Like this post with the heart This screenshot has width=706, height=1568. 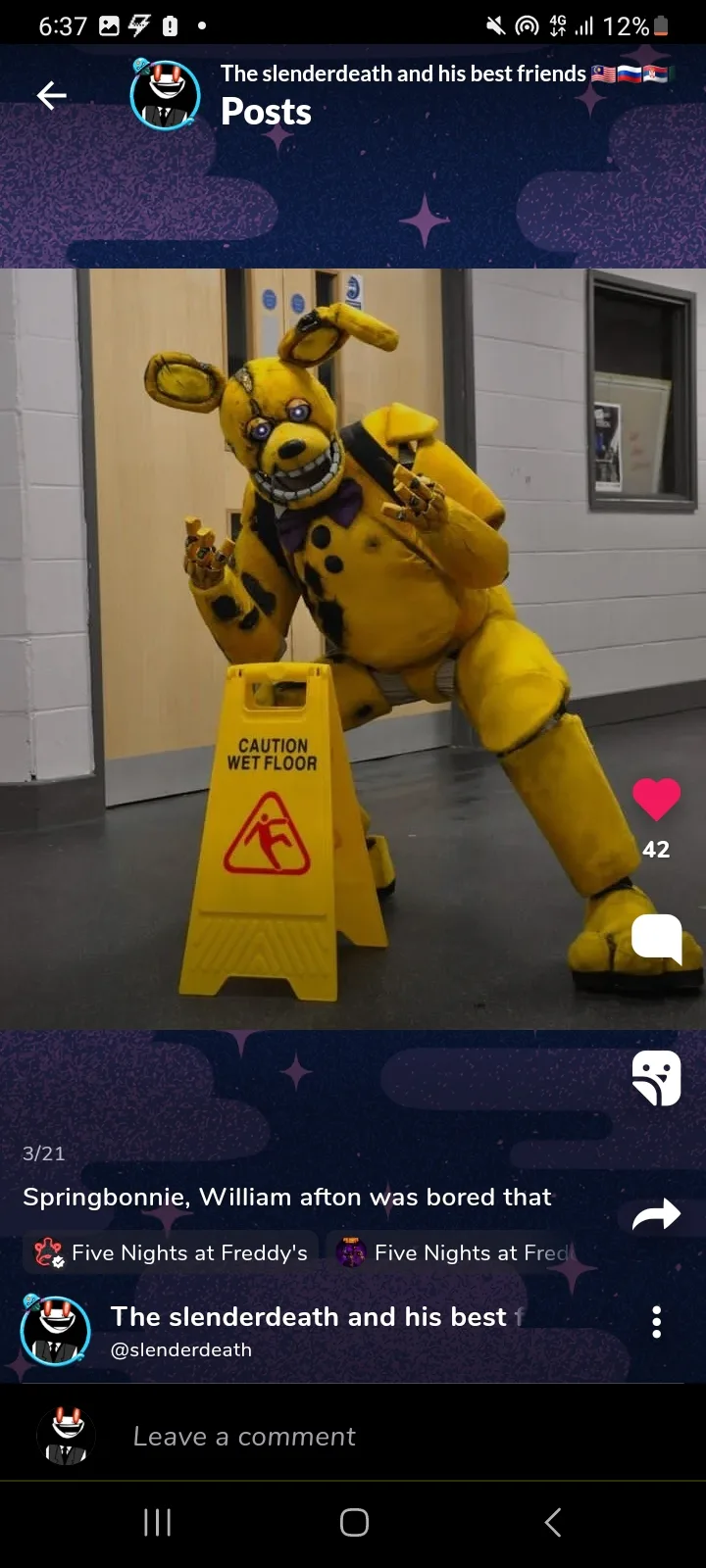pyautogui.click(x=656, y=799)
